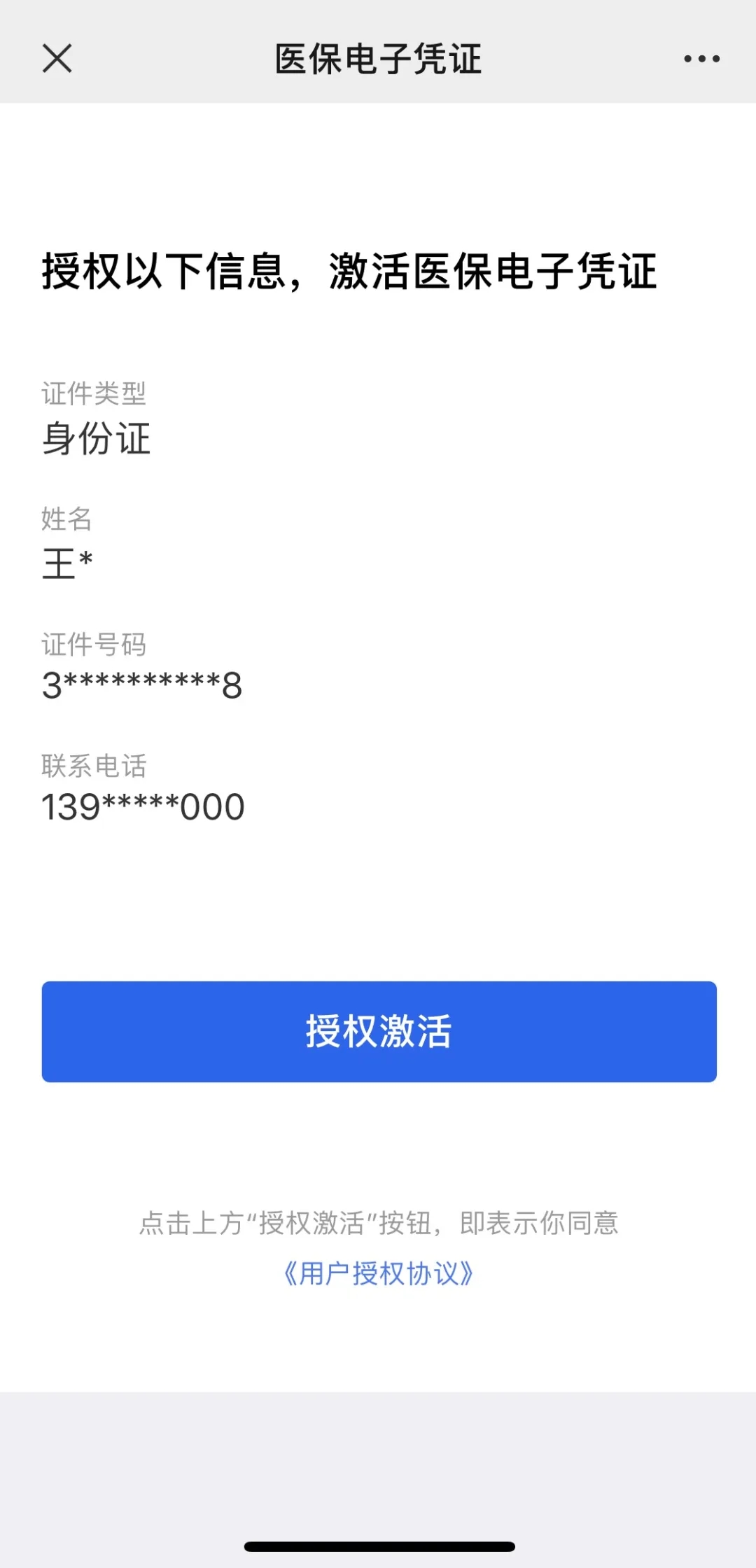Close the 医保电子凭证 page
The width and height of the screenshot is (756, 1568).
(x=57, y=58)
